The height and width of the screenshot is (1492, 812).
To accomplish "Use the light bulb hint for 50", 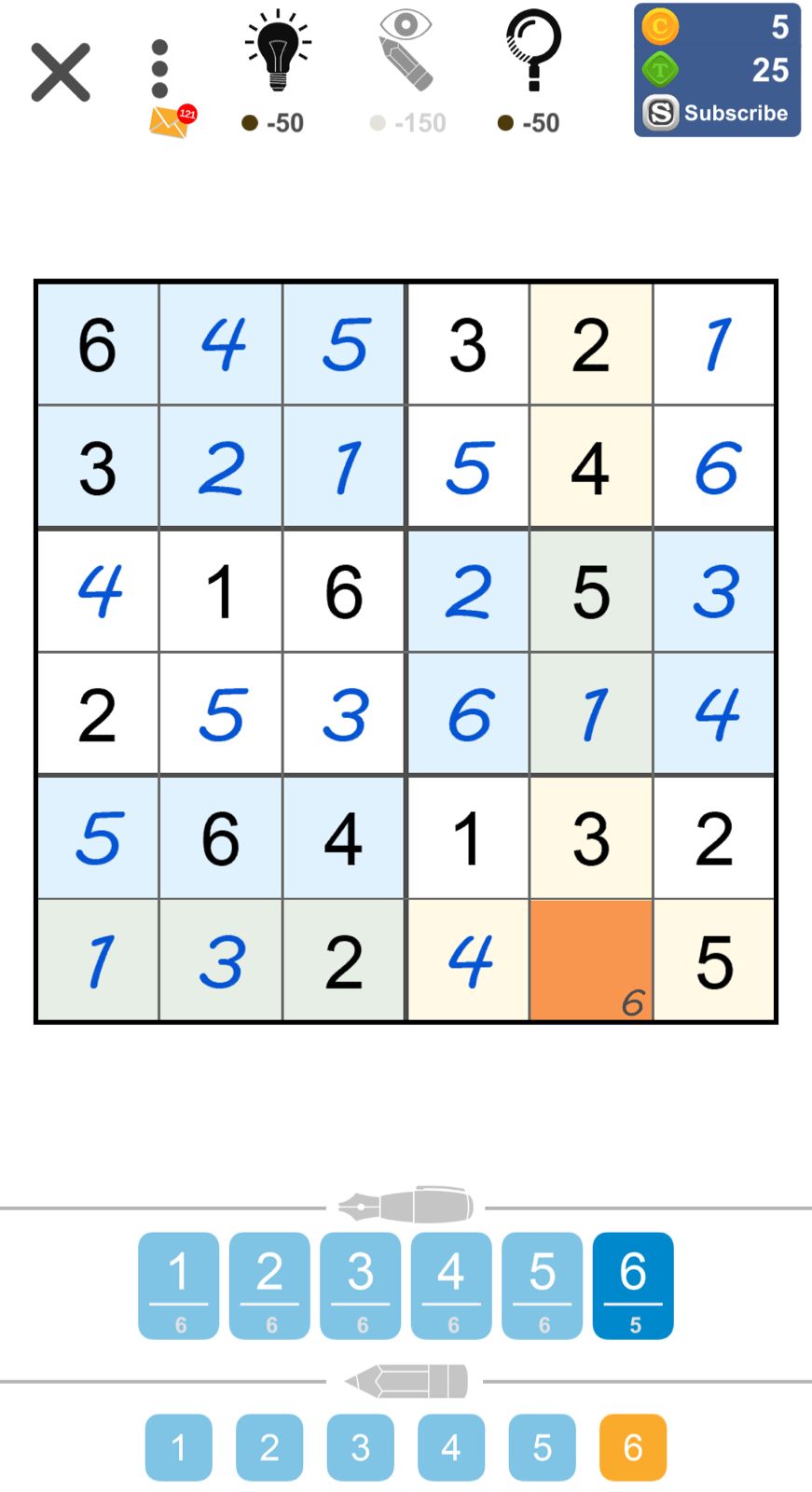I will (277, 72).
